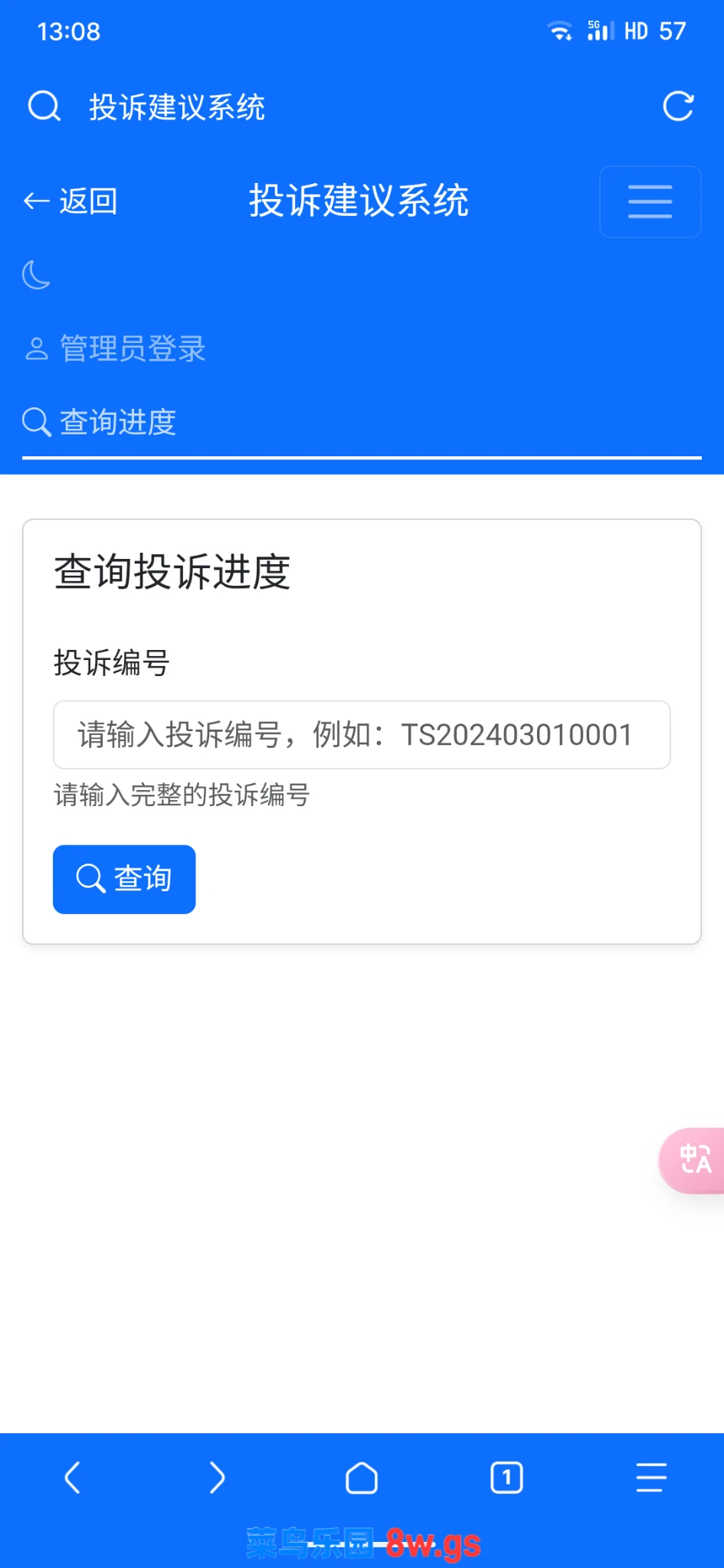Open the browser tabs switcher

pos(506,1478)
